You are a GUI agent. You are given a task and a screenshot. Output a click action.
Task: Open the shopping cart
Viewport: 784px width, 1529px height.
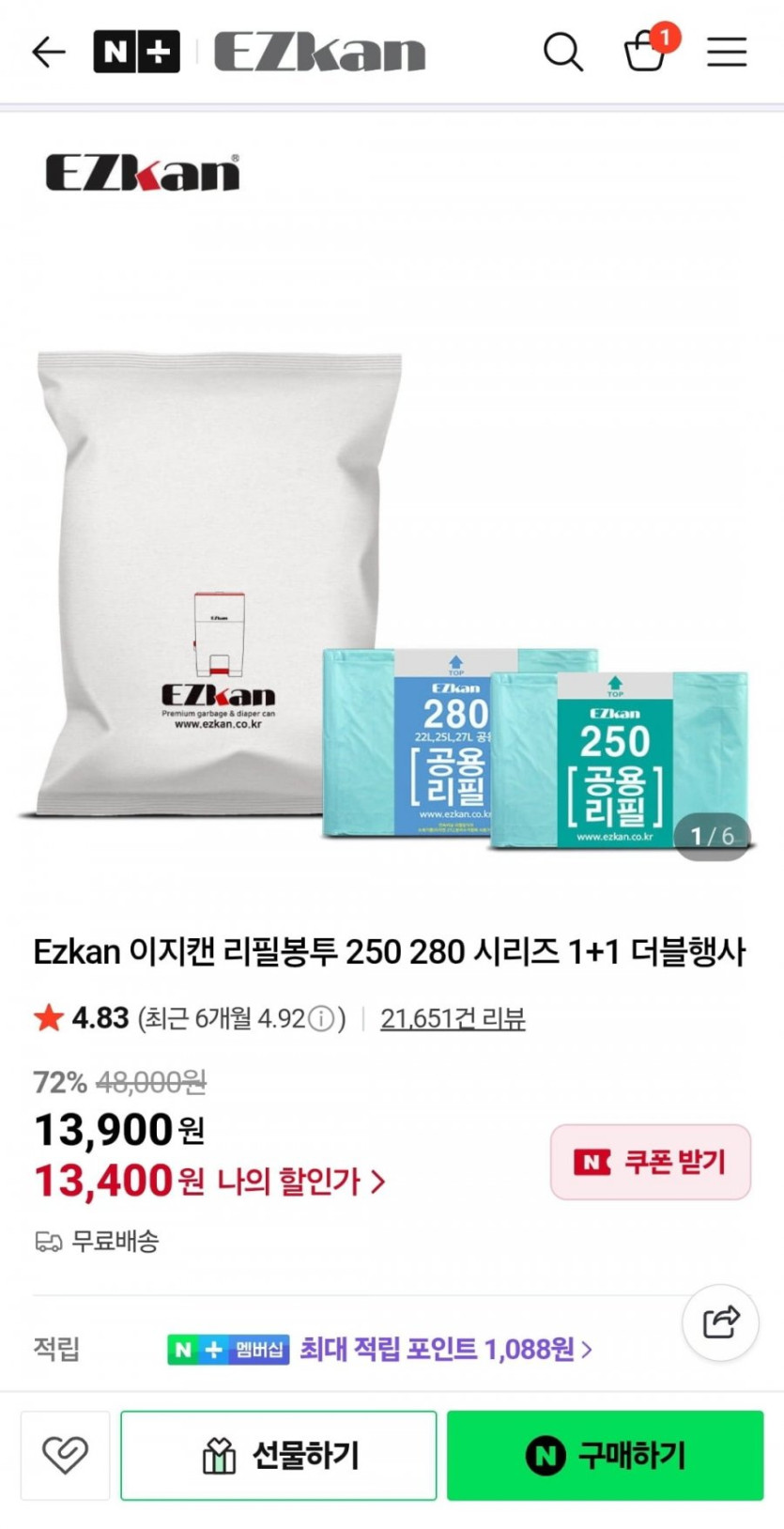[646, 52]
